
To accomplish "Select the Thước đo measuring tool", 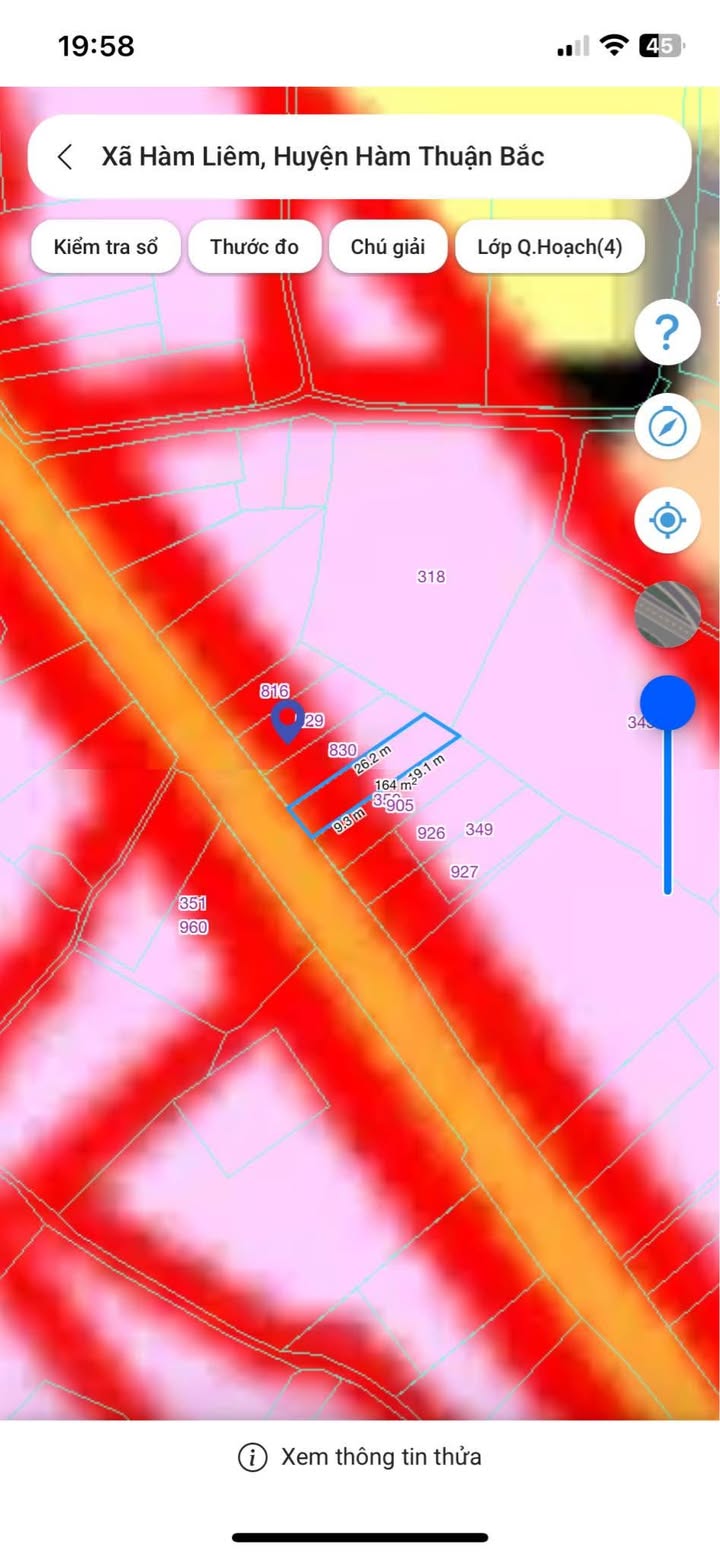I will pos(254,247).
